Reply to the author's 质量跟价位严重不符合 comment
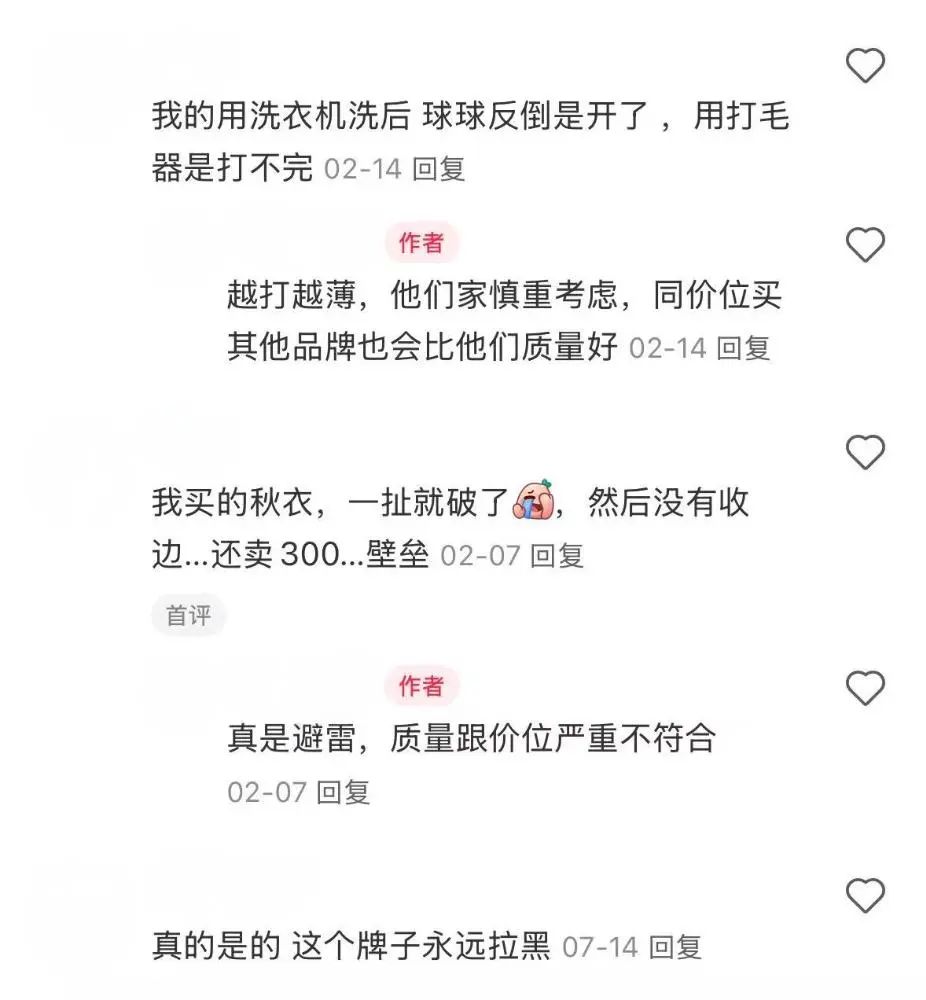Screen dimensions: 926x1000 click(343, 792)
